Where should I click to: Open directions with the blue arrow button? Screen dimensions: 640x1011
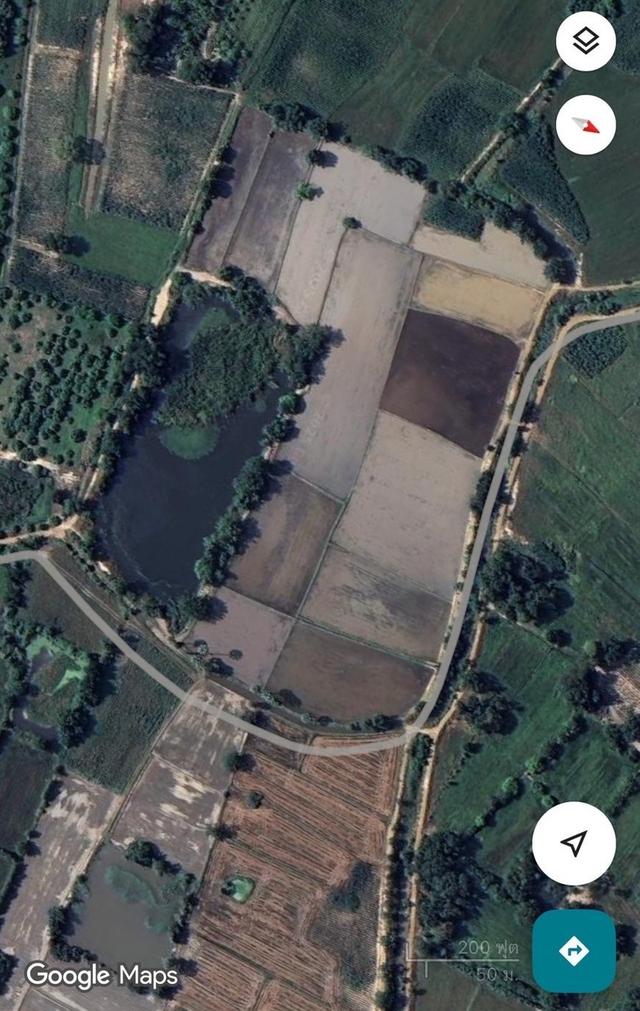(x=573, y=950)
